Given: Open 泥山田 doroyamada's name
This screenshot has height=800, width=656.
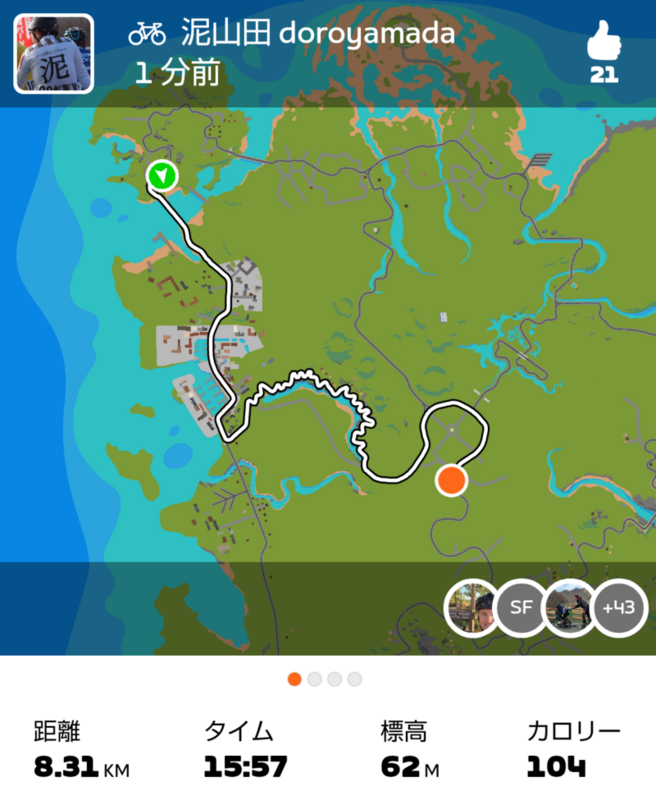Looking at the screenshot, I should [317, 33].
